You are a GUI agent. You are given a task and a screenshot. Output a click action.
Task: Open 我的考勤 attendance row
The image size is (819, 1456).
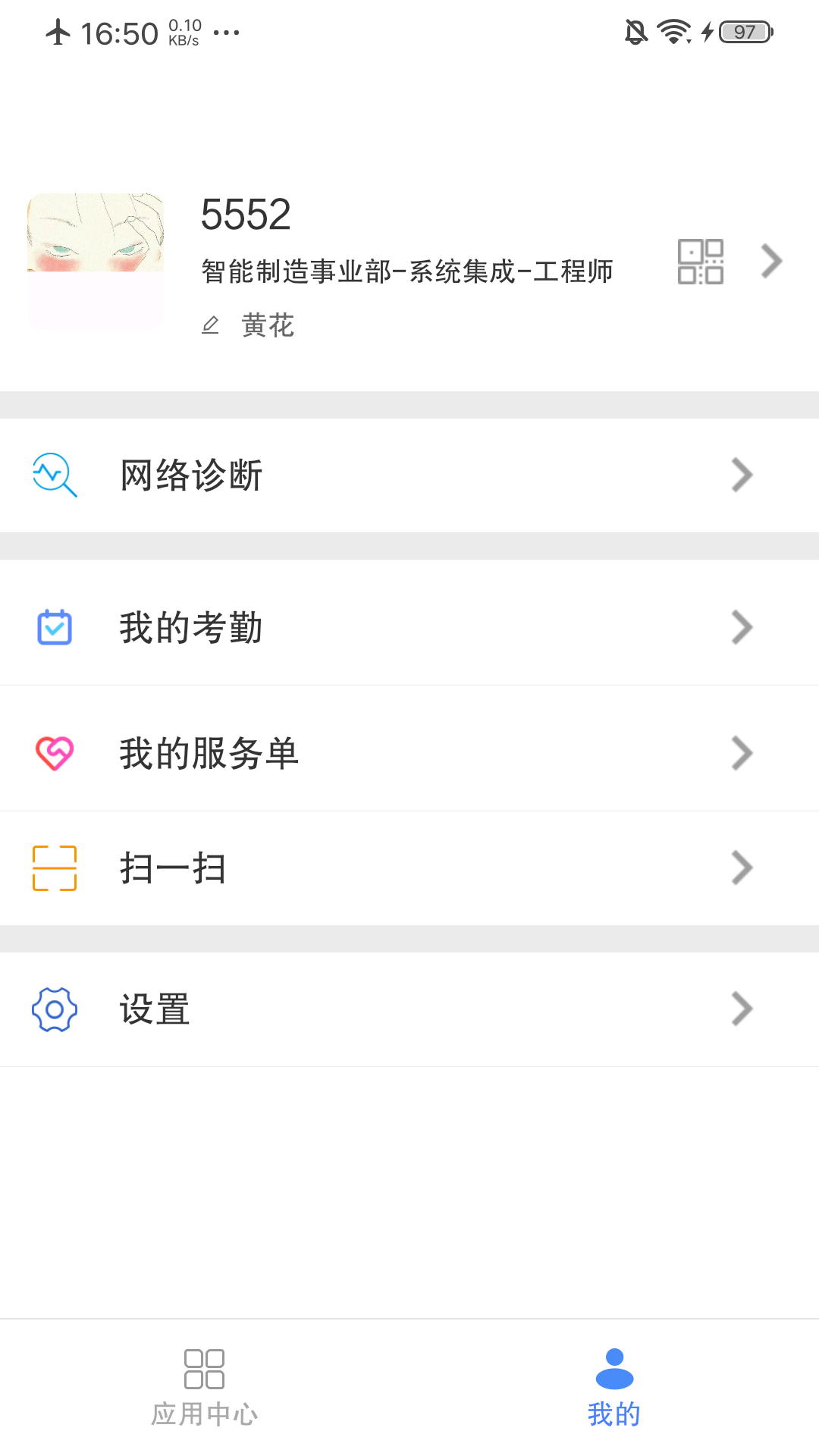(x=409, y=628)
